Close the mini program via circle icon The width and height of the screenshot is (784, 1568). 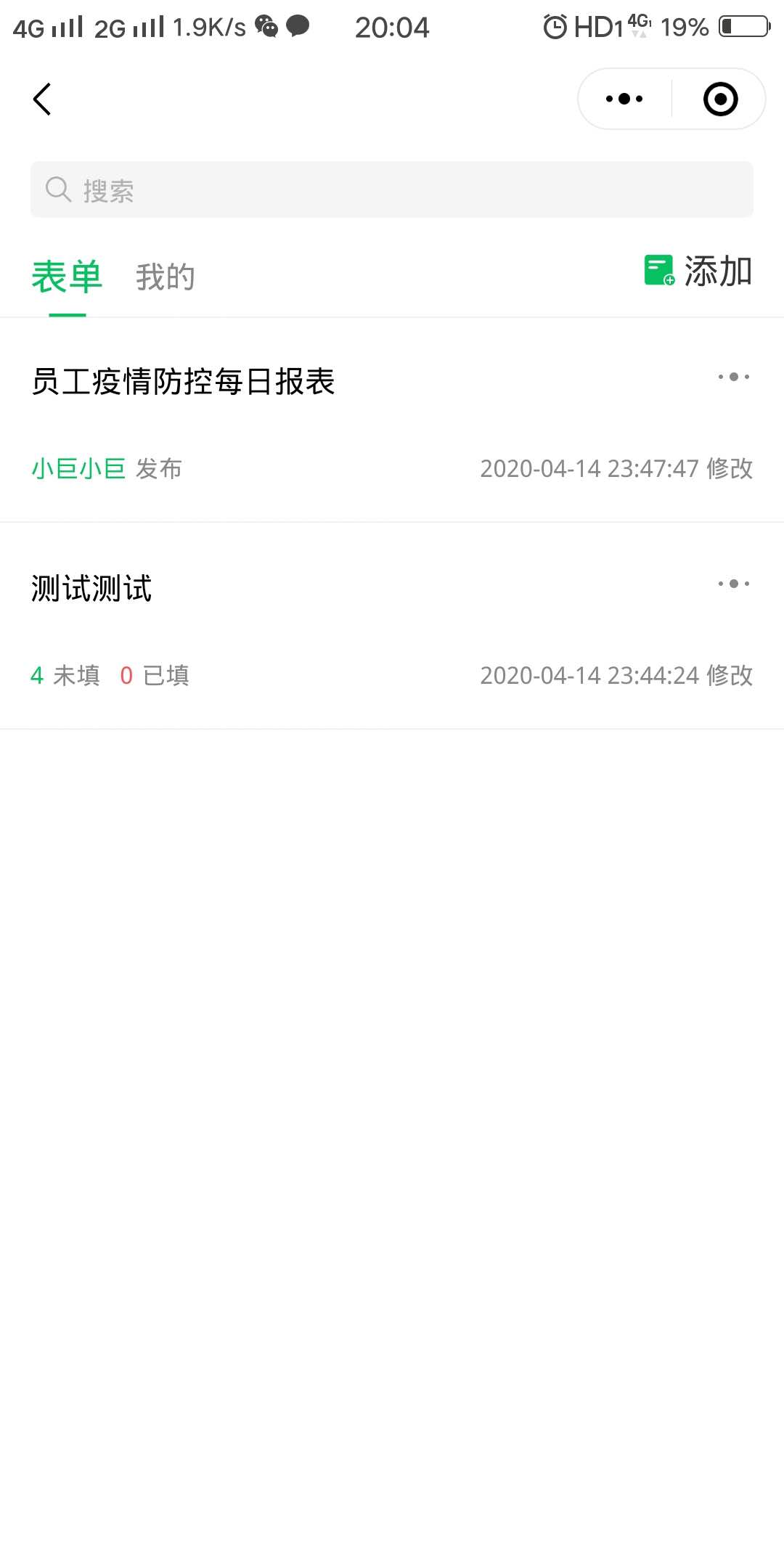[720, 99]
